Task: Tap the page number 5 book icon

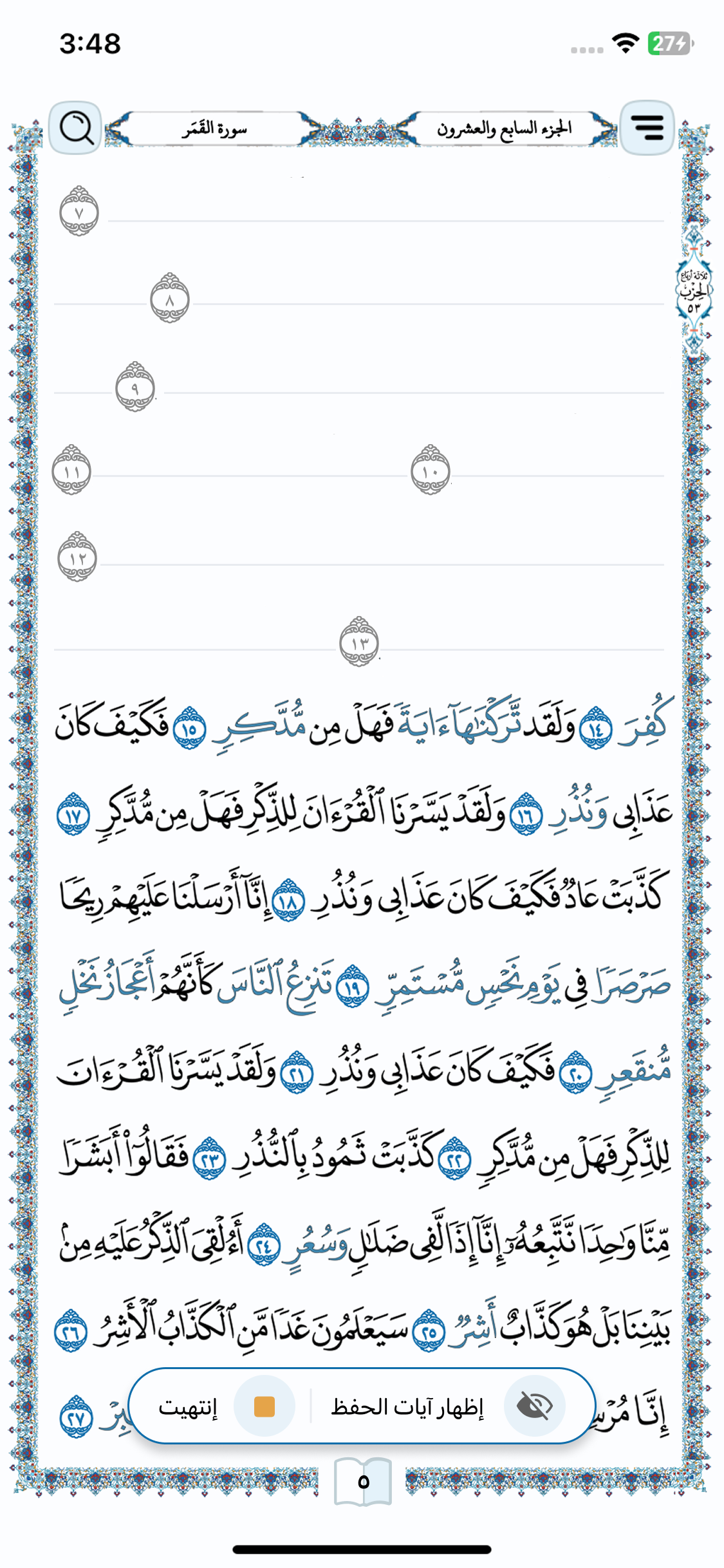Action: [x=363, y=1482]
